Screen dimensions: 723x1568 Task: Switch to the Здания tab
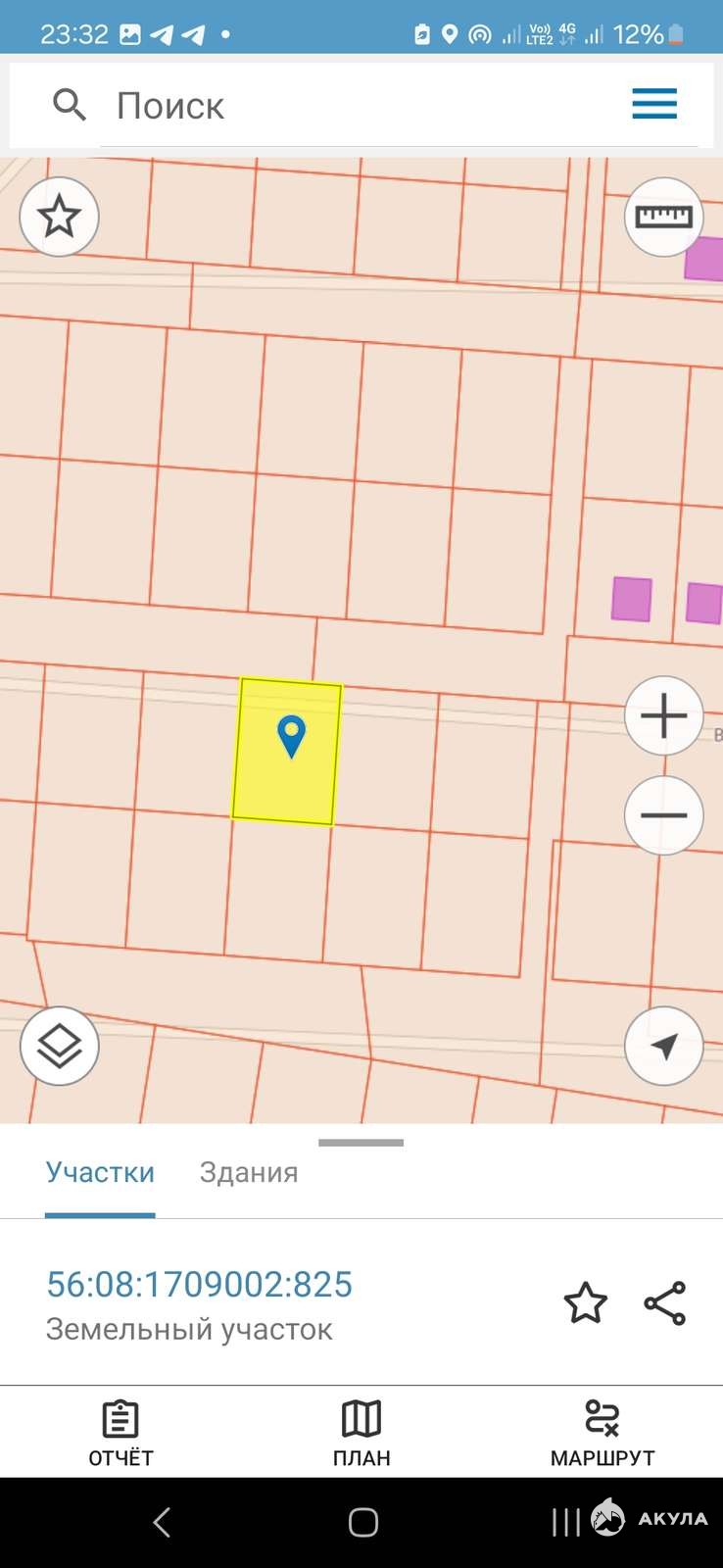click(249, 1173)
